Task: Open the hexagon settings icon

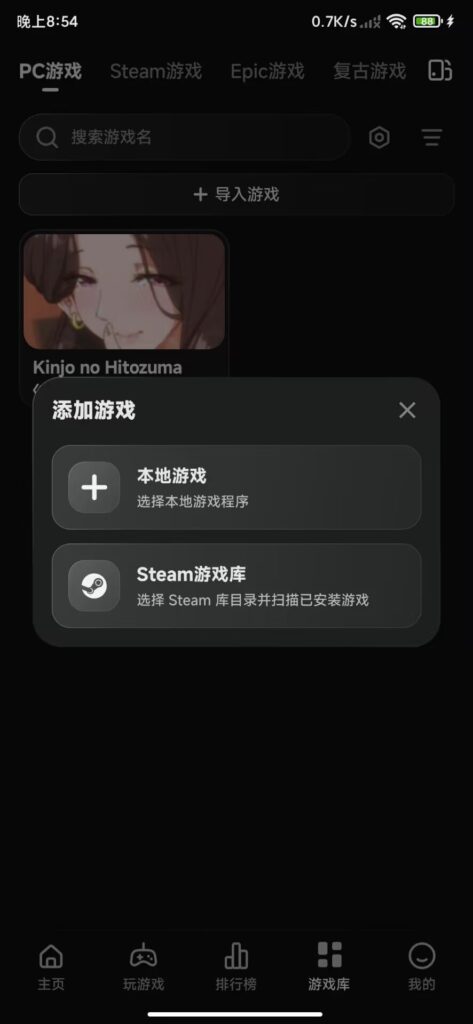Action: [x=380, y=138]
